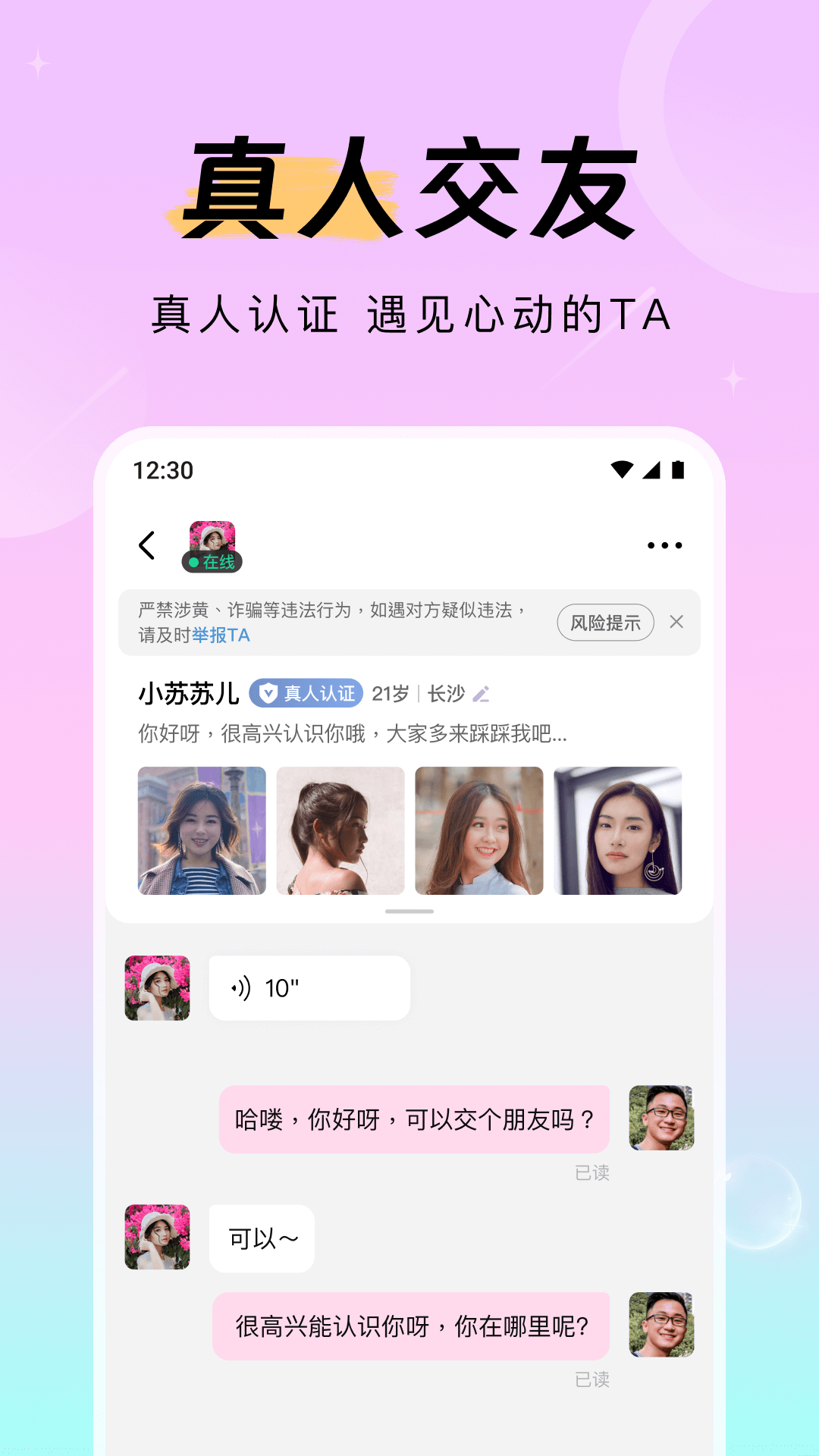The width and height of the screenshot is (819, 1456).
Task: Open the first profile photo of 小苏苏儿
Action: [x=199, y=830]
